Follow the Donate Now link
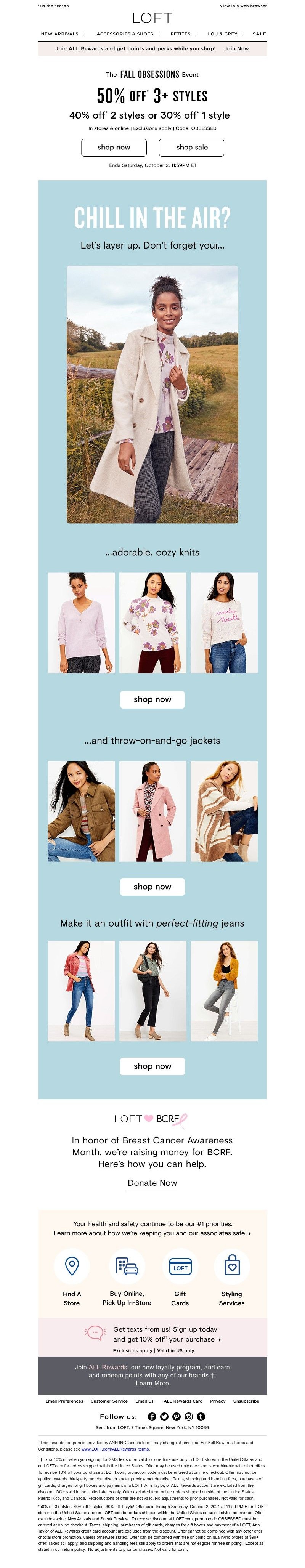 pyautogui.click(x=152, y=1183)
